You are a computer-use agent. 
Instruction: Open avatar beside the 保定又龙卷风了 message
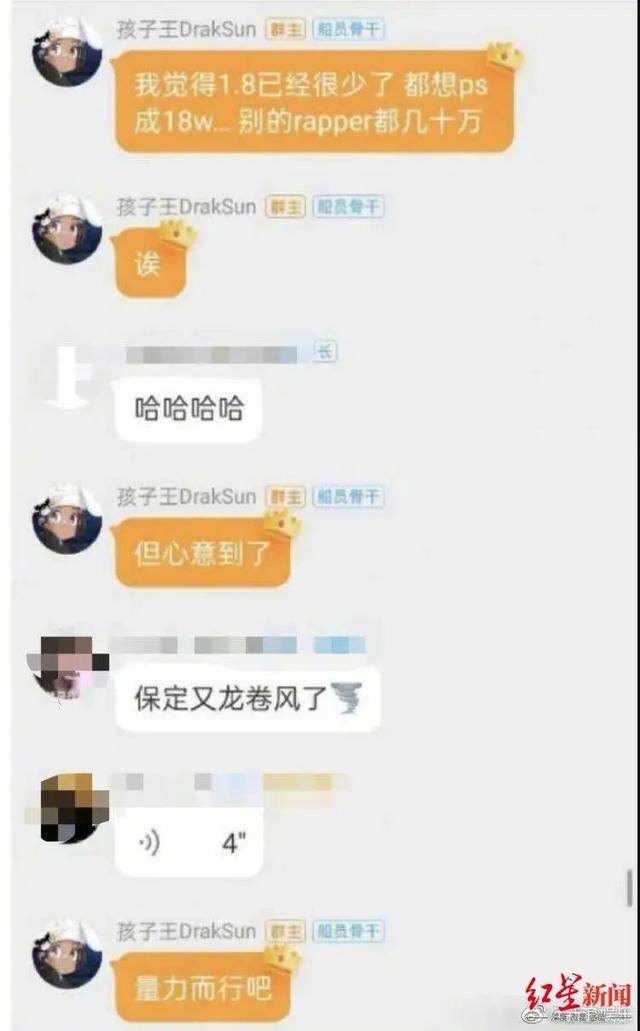click(67, 664)
